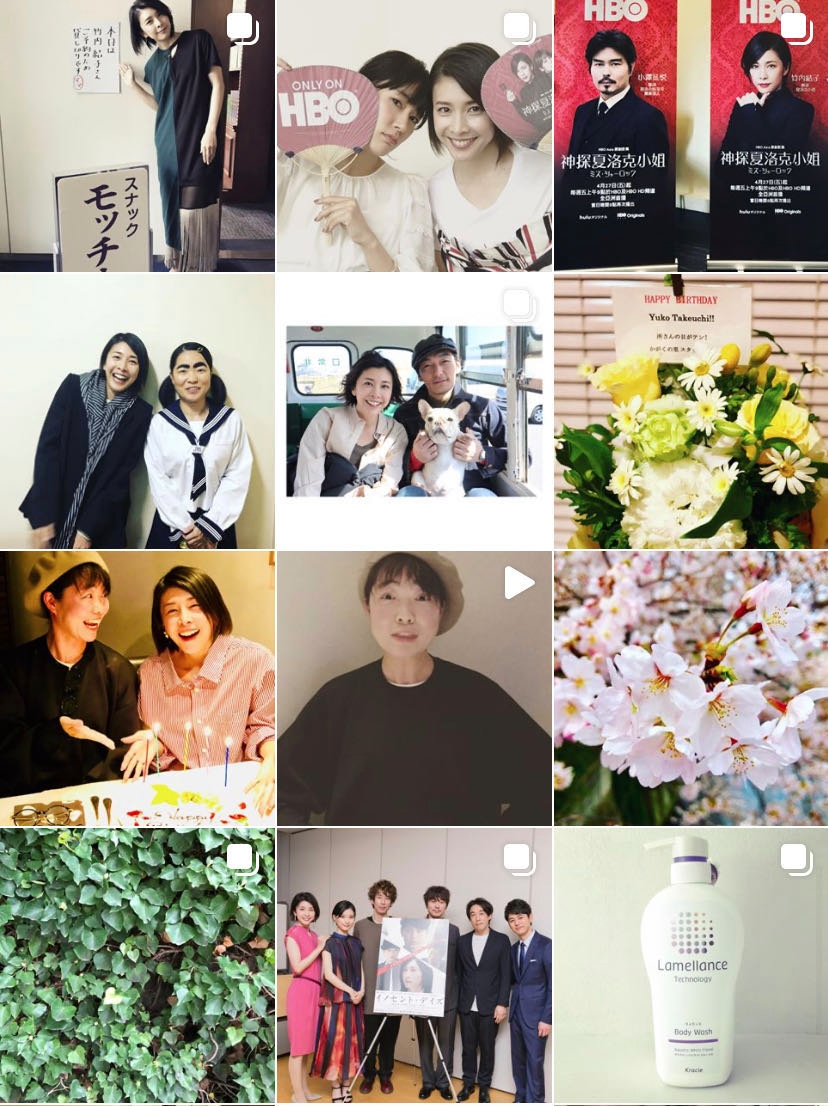Open the cherry blossom photo post
This screenshot has width=828, height=1106.
point(690,688)
